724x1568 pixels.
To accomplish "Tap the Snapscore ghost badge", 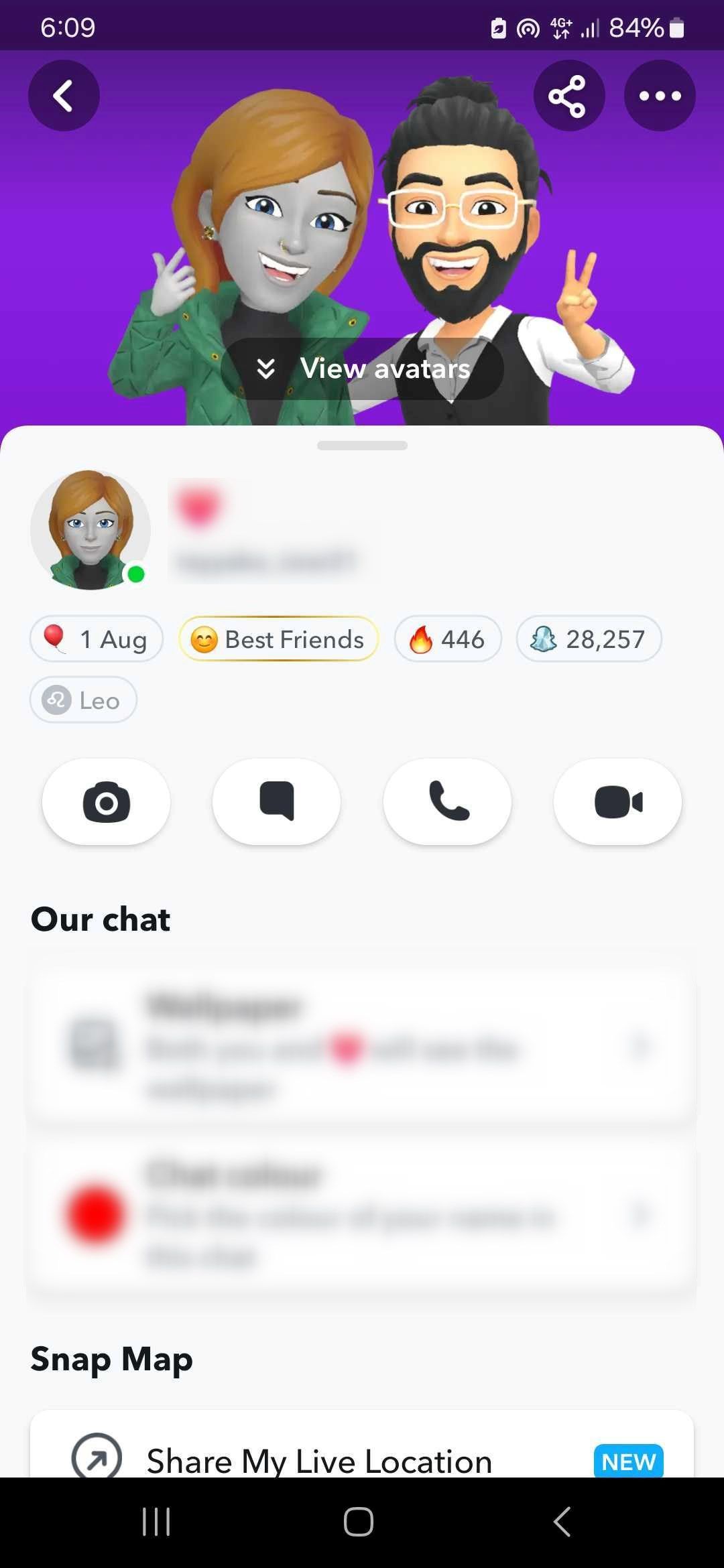I will coord(589,639).
